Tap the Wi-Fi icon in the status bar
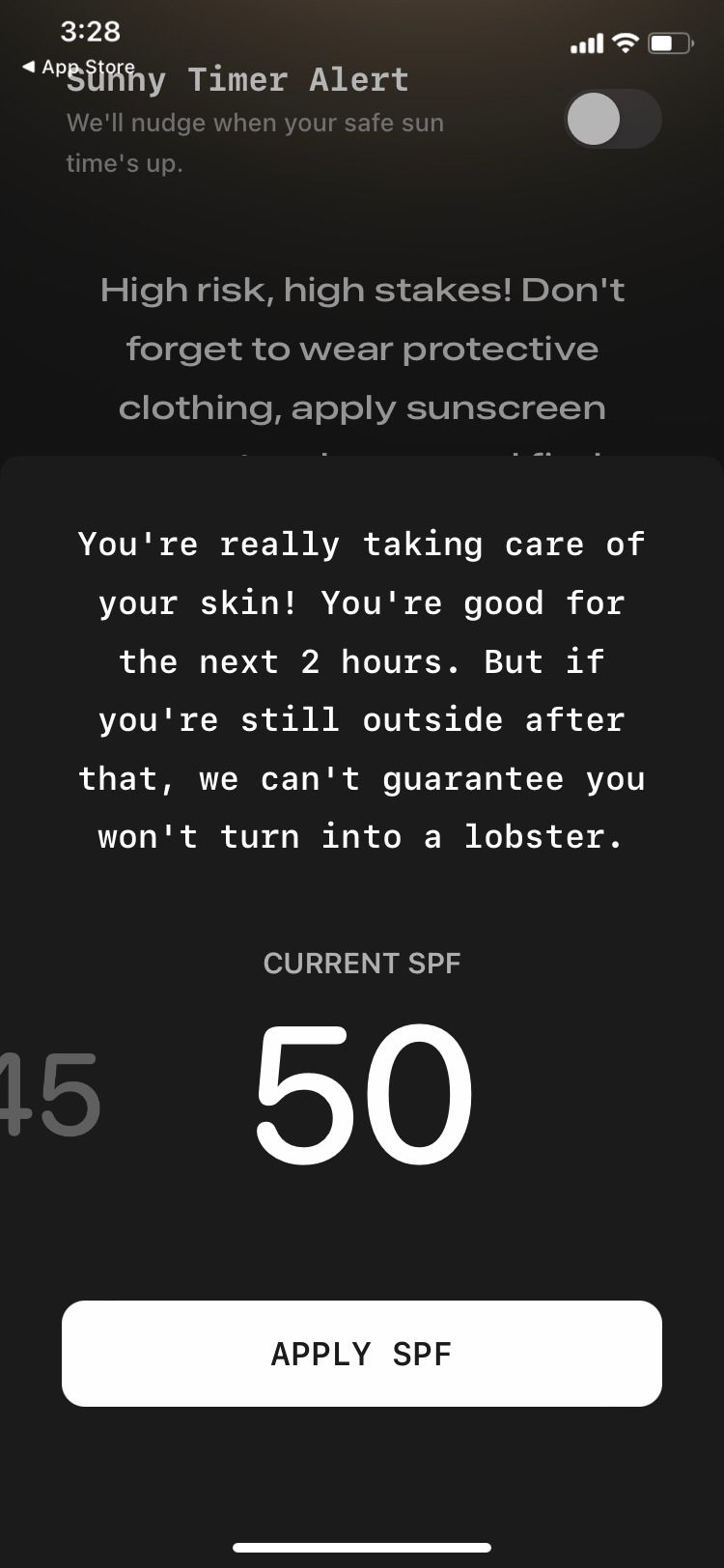Viewport: 724px width, 1568px height. (626, 42)
